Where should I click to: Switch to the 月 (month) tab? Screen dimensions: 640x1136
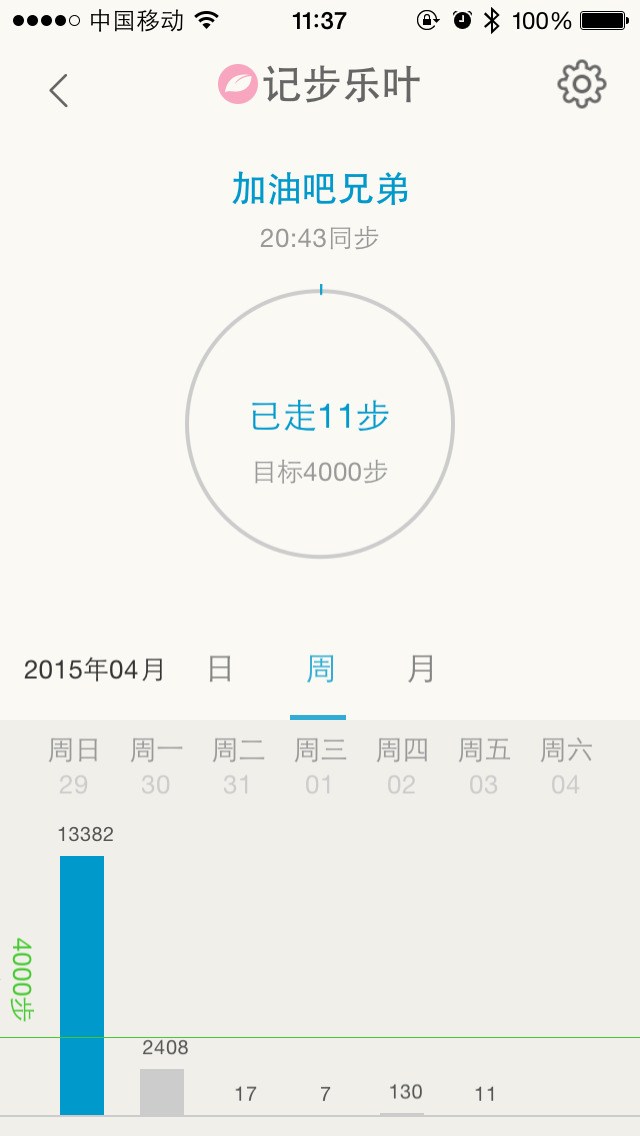[x=421, y=669]
